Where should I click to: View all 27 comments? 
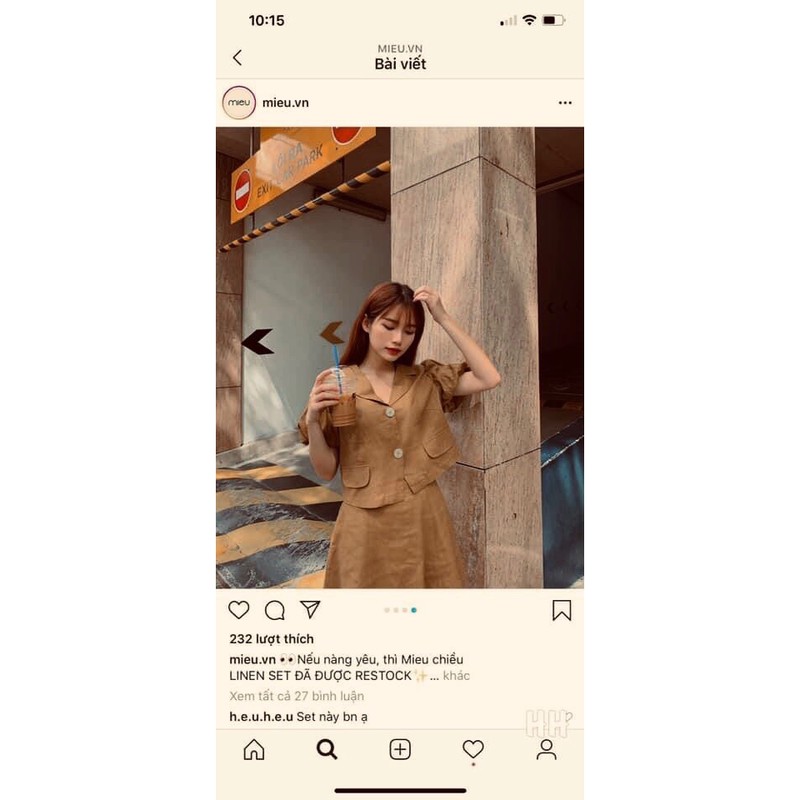(296, 696)
